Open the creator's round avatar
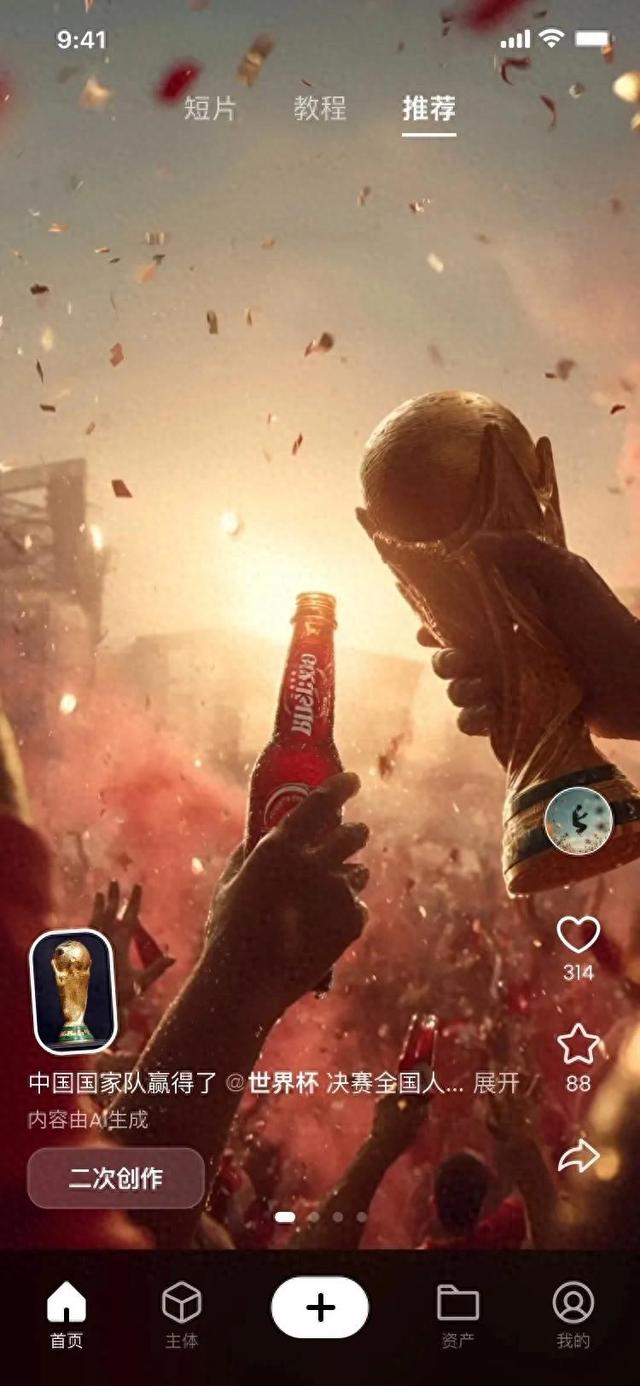This screenshot has width=640, height=1386. pos(578,820)
